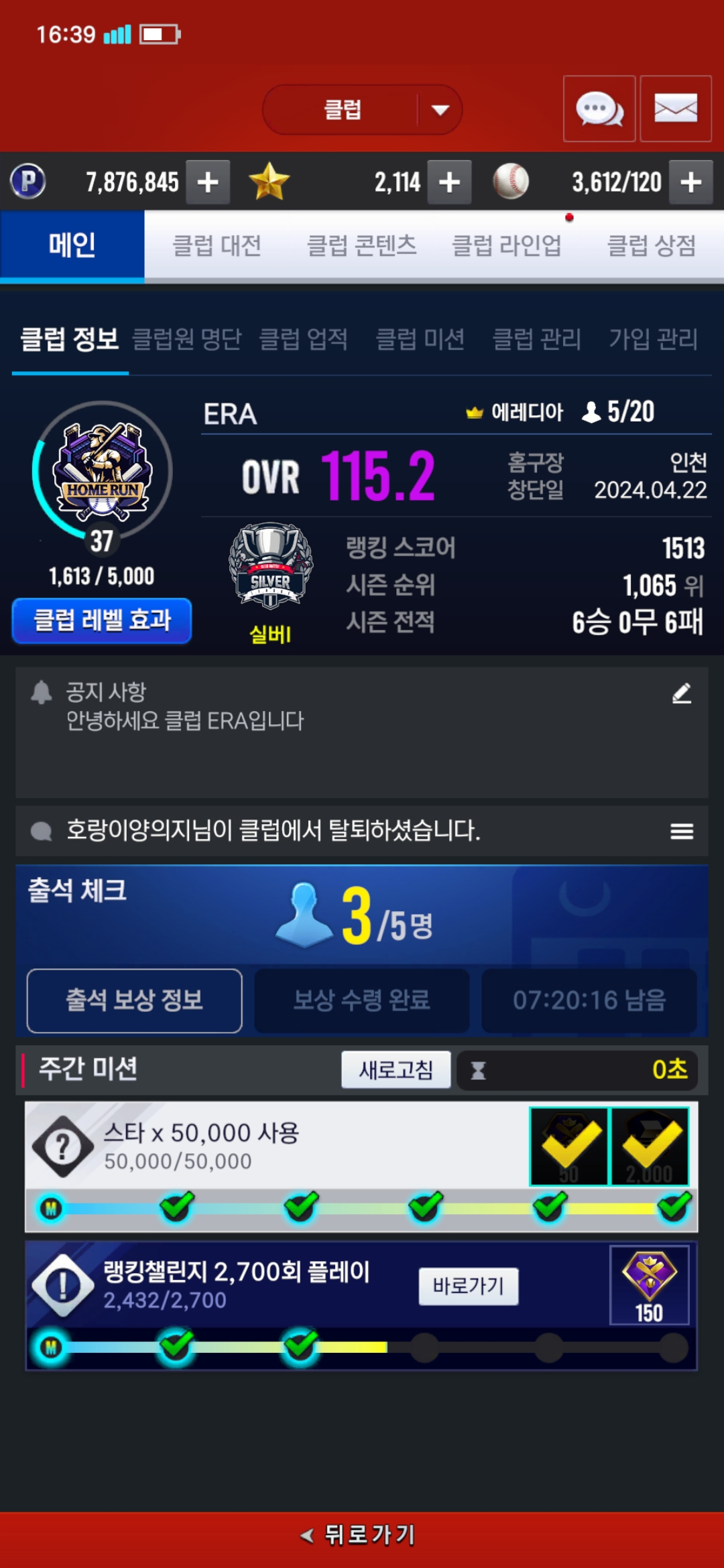The image size is (724, 1568).
Task: Switch to the 클럽 대전 tab
Action: point(217,246)
